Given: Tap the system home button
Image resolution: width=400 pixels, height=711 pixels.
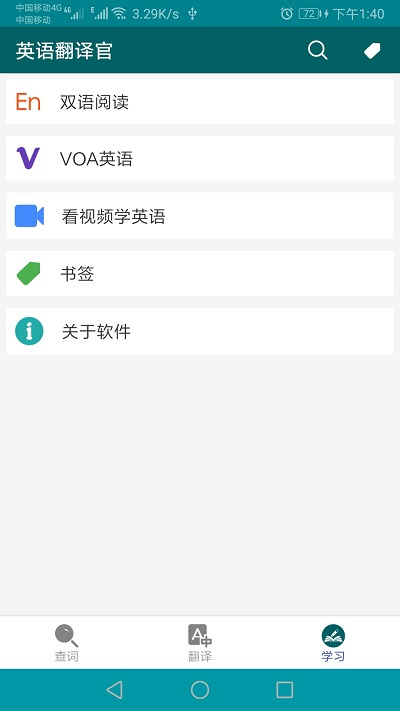Looking at the screenshot, I should tap(200, 690).
